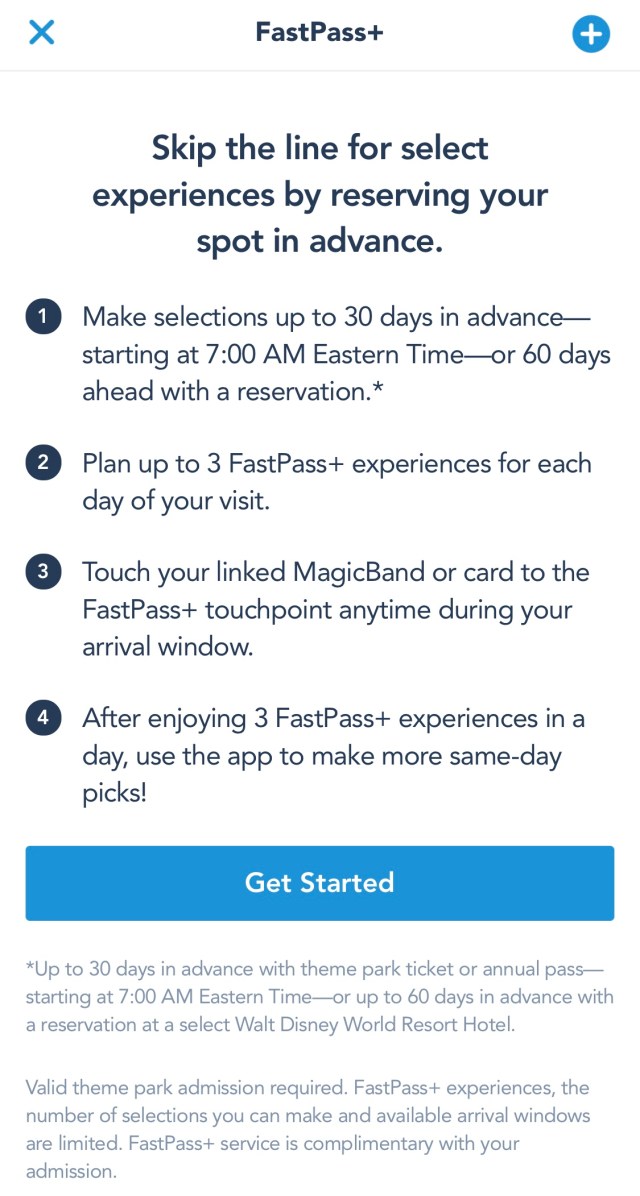
Task: Close the FastPass+ screen
Action: click(x=41, y=32)
